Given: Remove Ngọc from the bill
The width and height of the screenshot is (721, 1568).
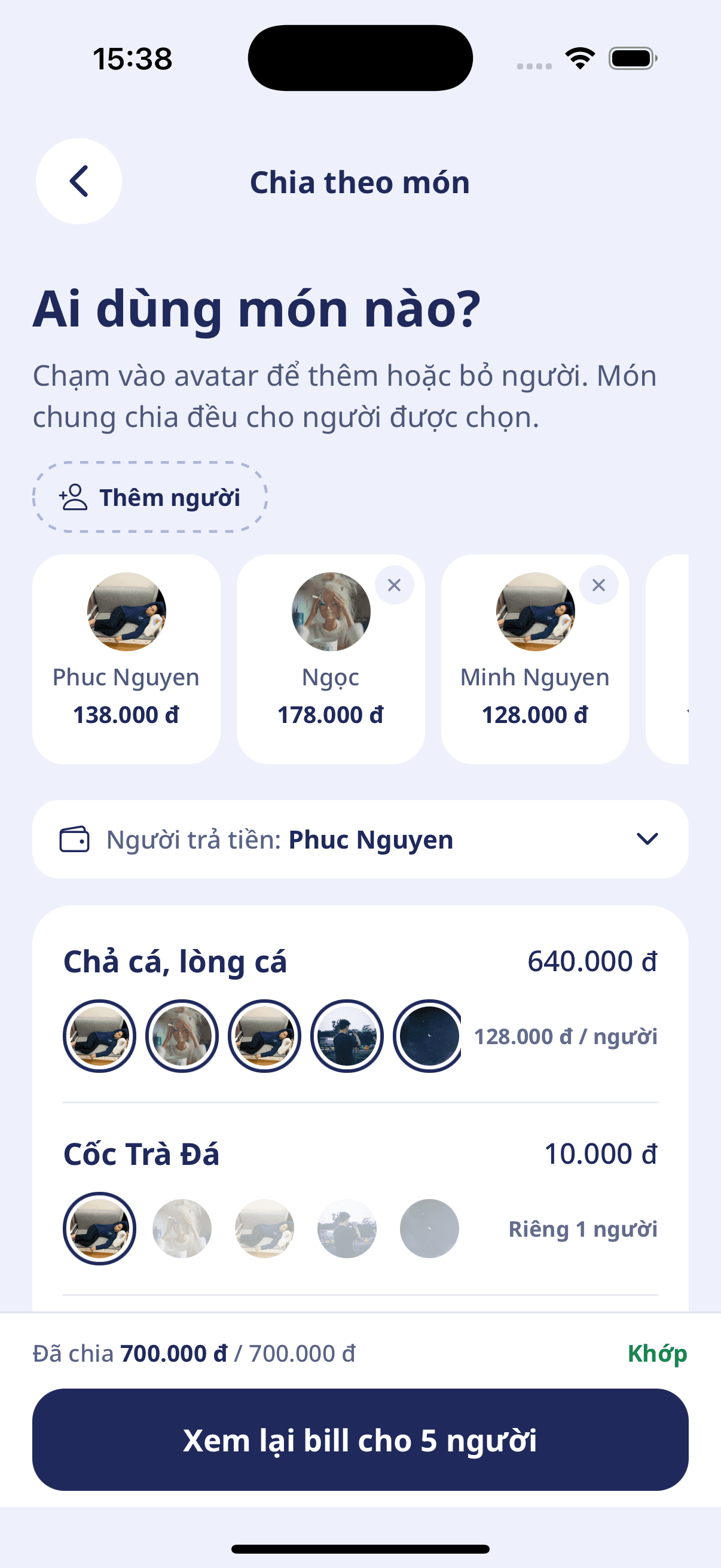Looking at the screenshot, I should click(x=394, y=585).
